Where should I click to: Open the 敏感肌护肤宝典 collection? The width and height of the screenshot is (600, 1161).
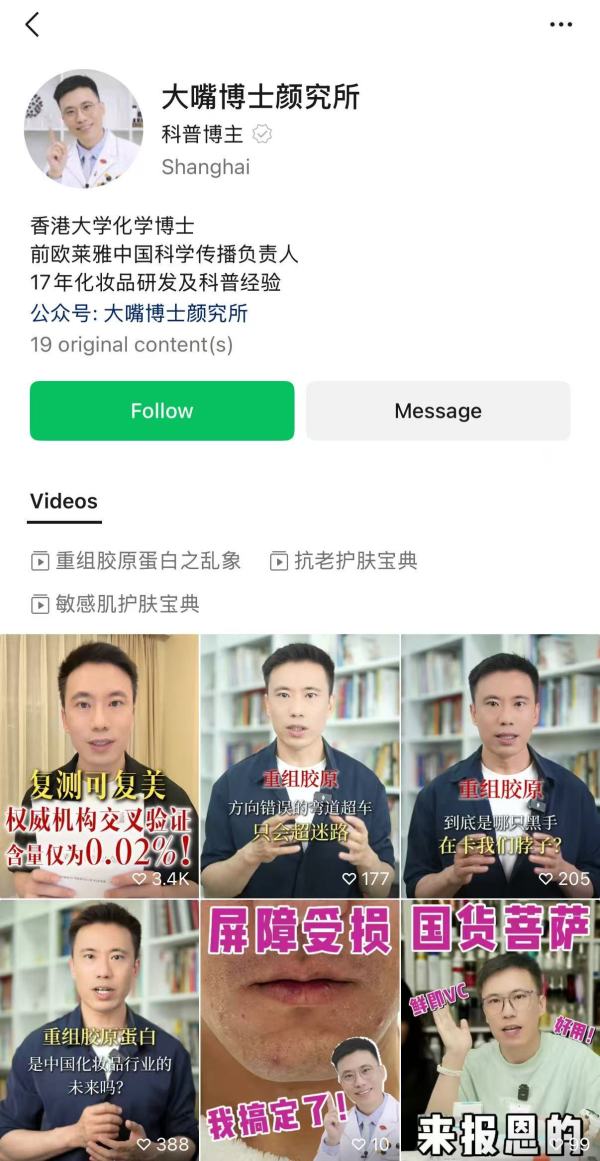116,604
